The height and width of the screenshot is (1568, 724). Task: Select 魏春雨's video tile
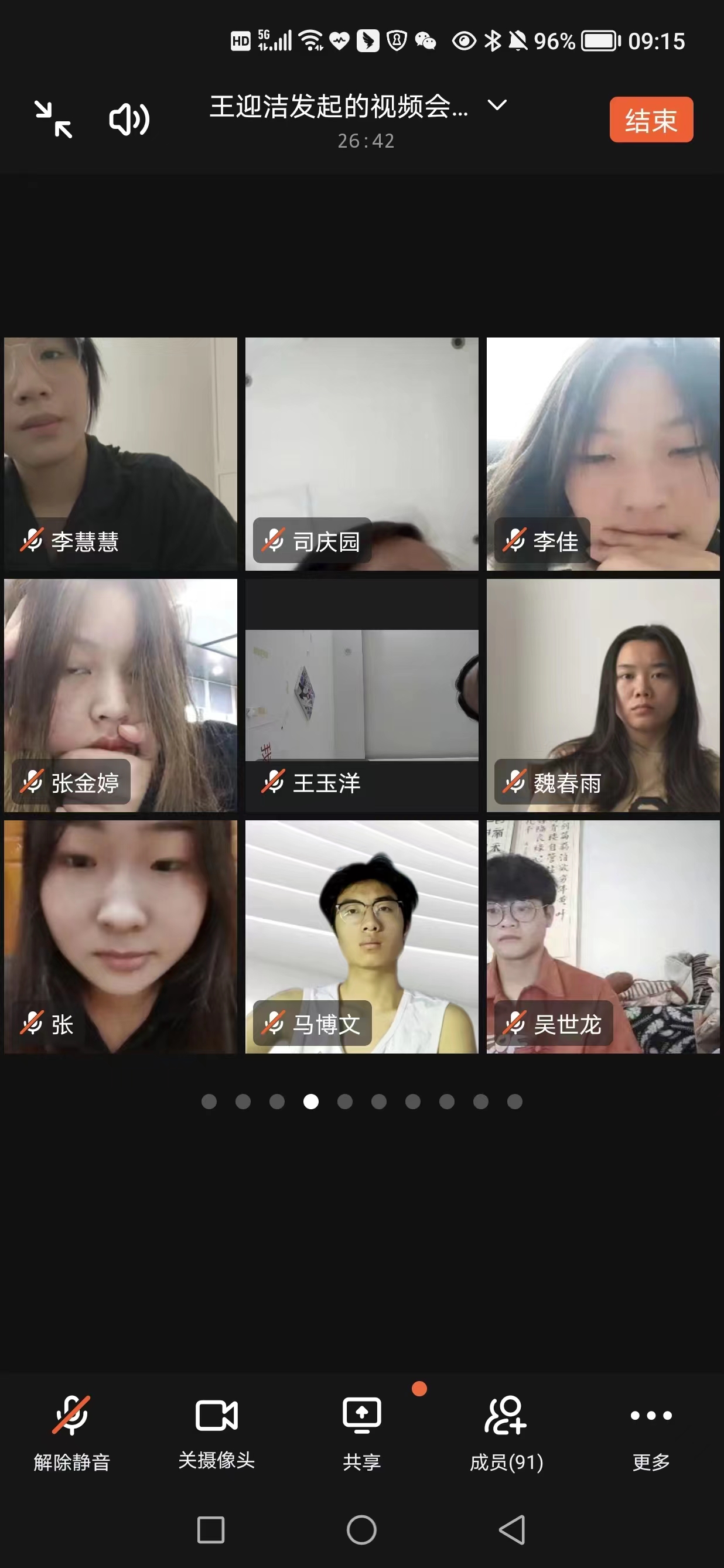pyautogui.click(x=603, y=695)
